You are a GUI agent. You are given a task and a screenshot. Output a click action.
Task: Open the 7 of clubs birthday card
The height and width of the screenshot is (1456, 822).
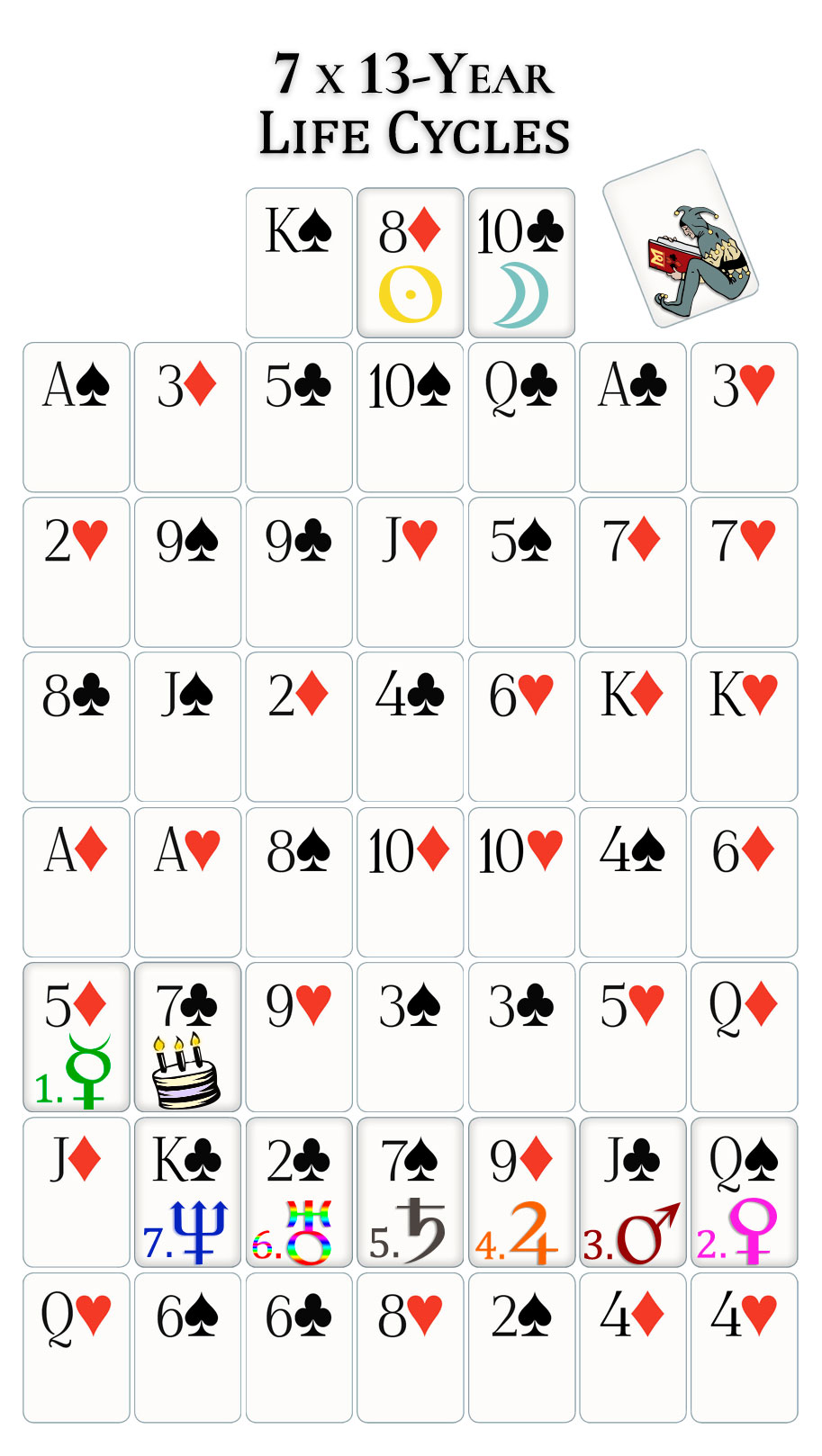point(187,1037)
